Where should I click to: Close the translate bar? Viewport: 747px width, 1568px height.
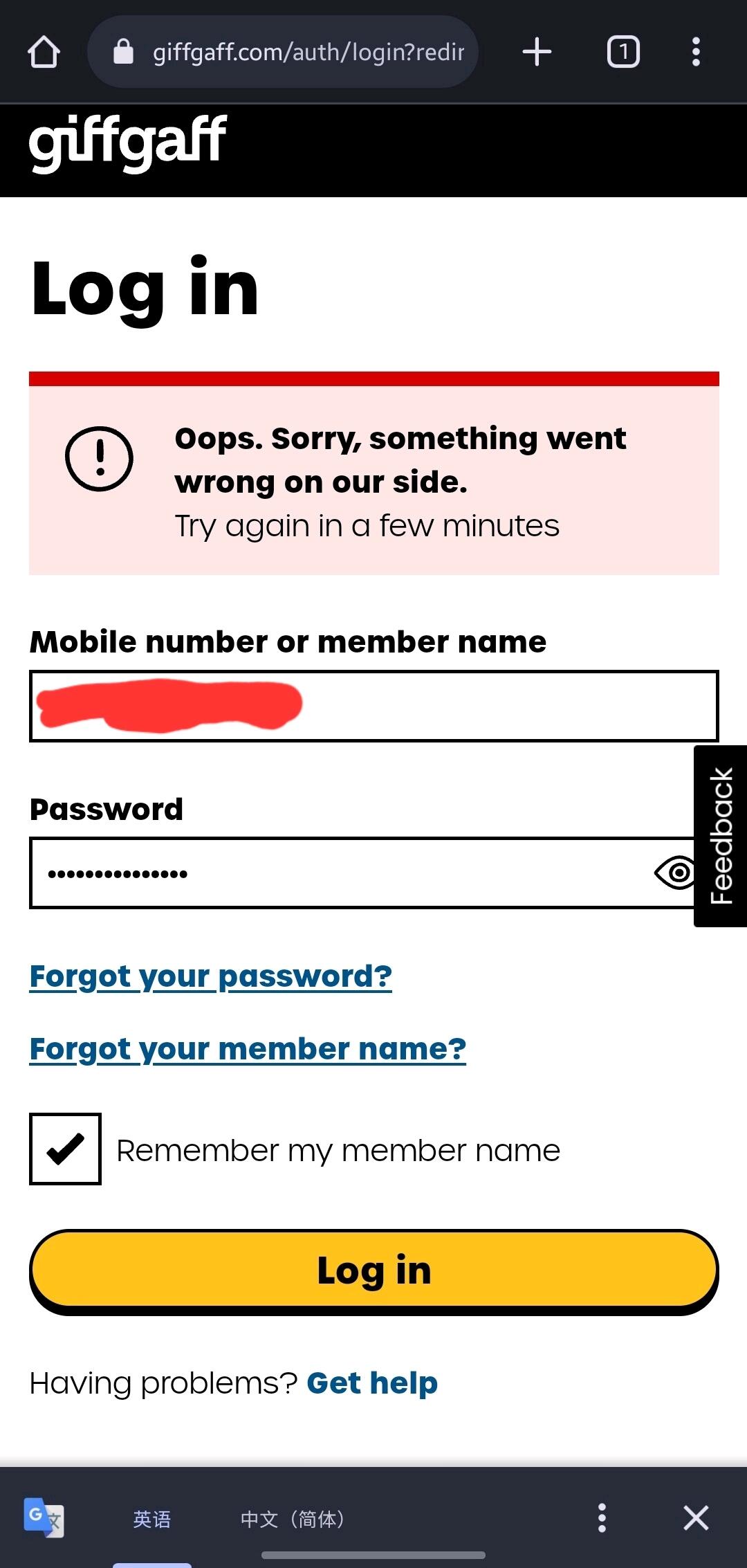coord(696,1517)
